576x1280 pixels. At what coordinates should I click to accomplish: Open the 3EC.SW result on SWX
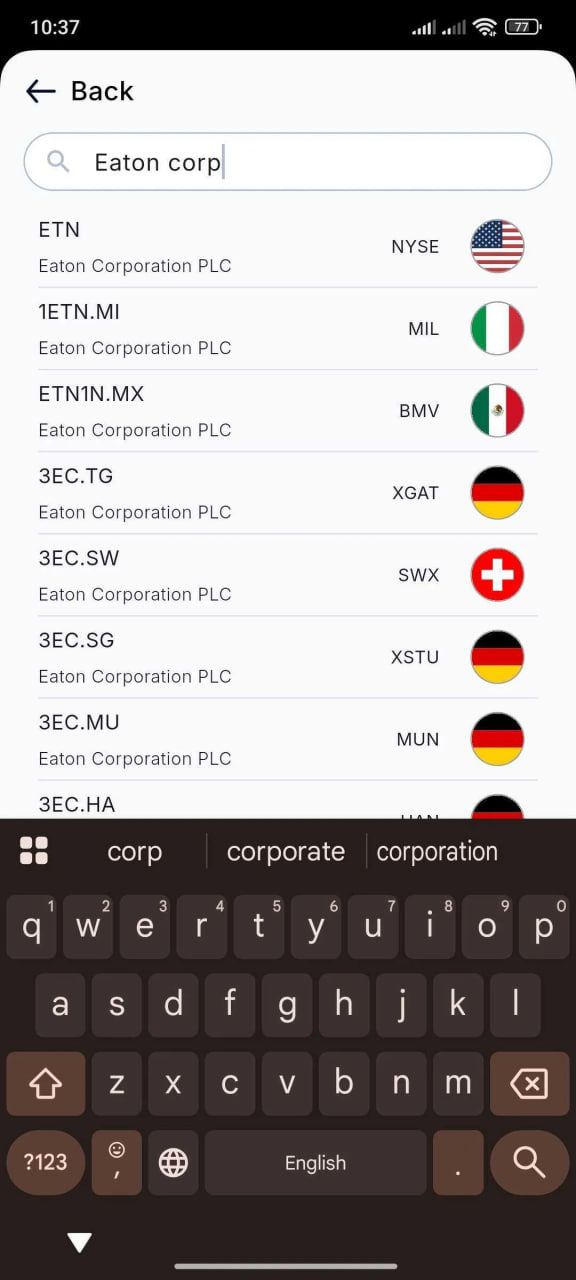[x=288, y=575]
